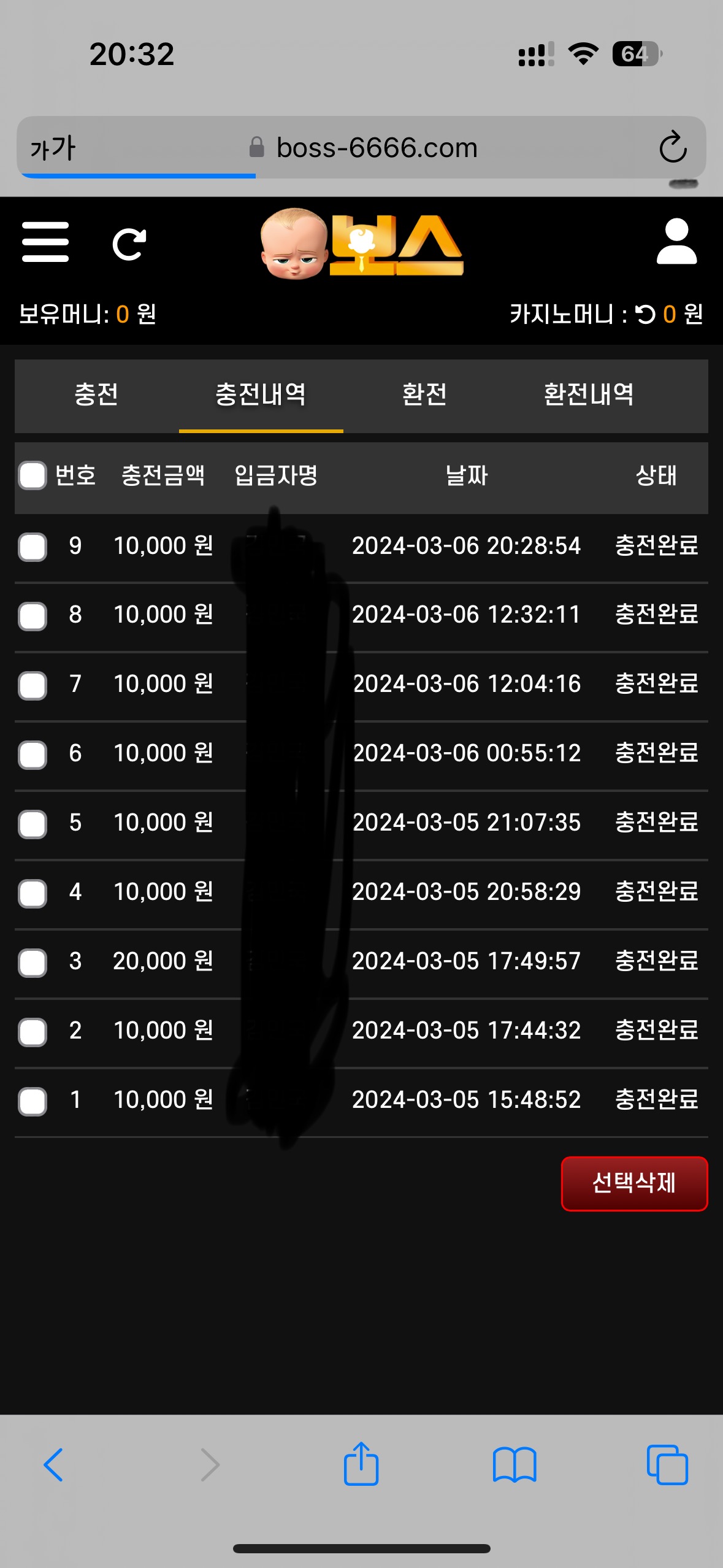The width and height of the screenshot is (723, 1568).
Task: Open Safari bookmarks
Action: 515,1465
